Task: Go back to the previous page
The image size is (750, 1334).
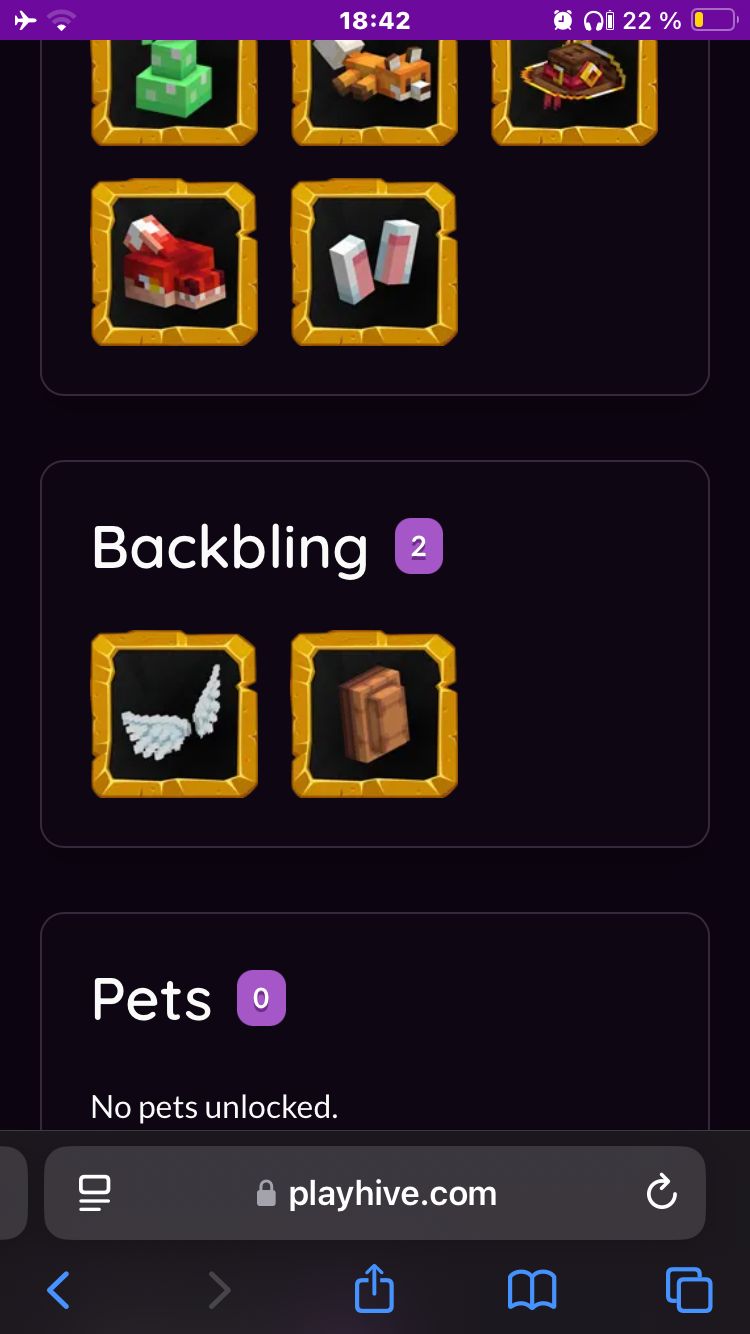Action: tap(58, 1290)
